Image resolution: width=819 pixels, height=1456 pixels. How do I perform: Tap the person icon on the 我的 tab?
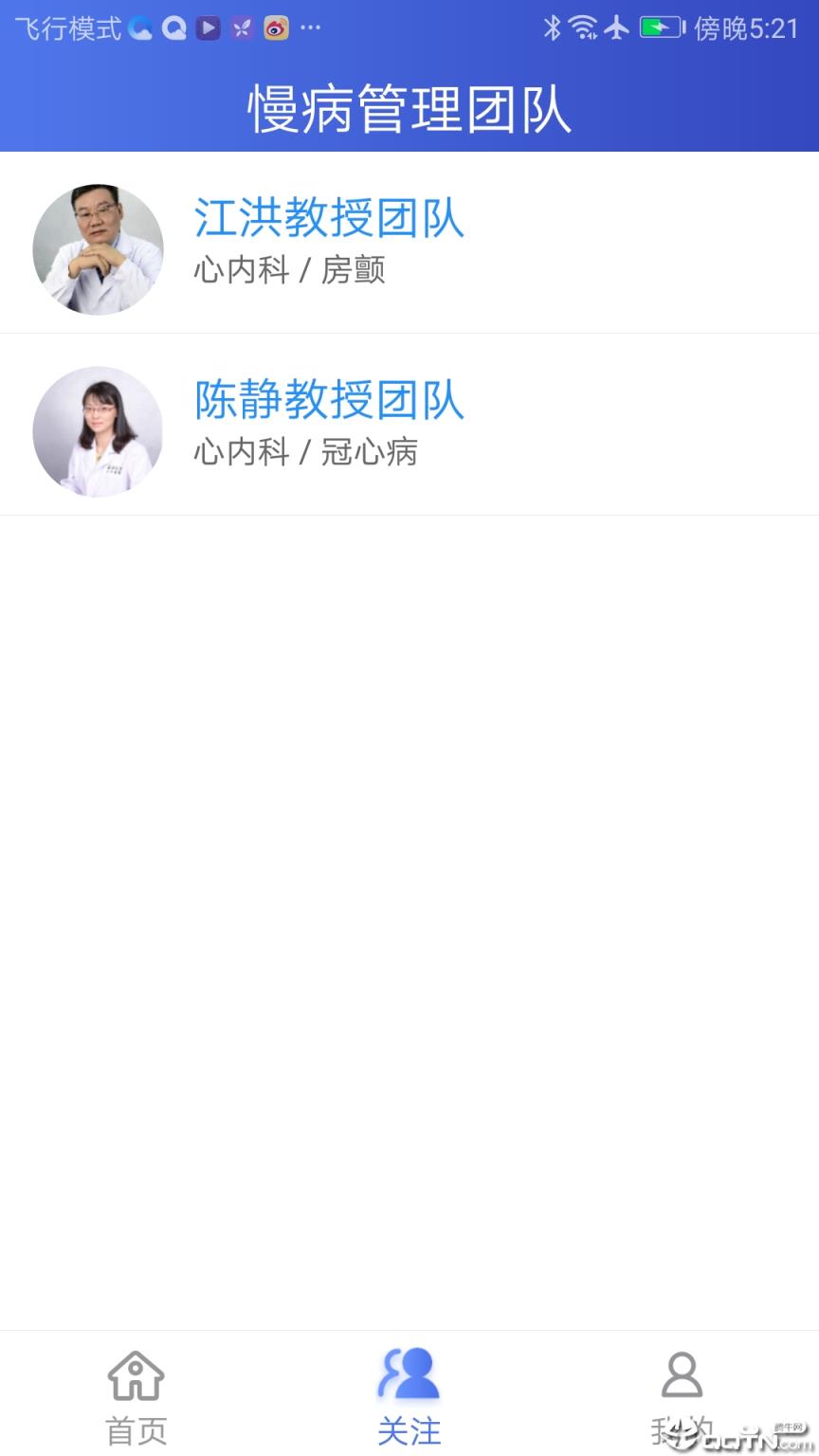tap(681, 1374)
